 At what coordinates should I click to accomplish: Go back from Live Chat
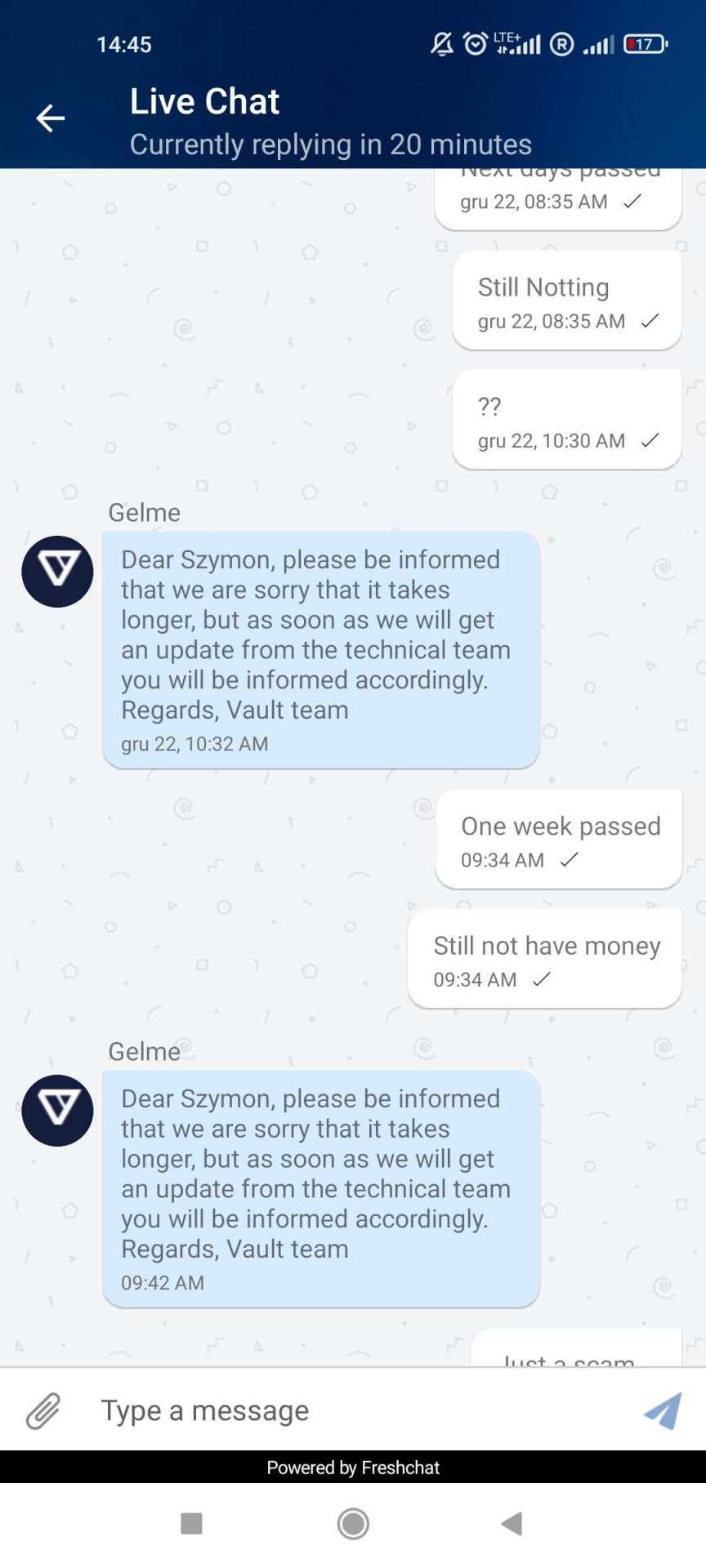pyautogui.click(x=50, y=118)
